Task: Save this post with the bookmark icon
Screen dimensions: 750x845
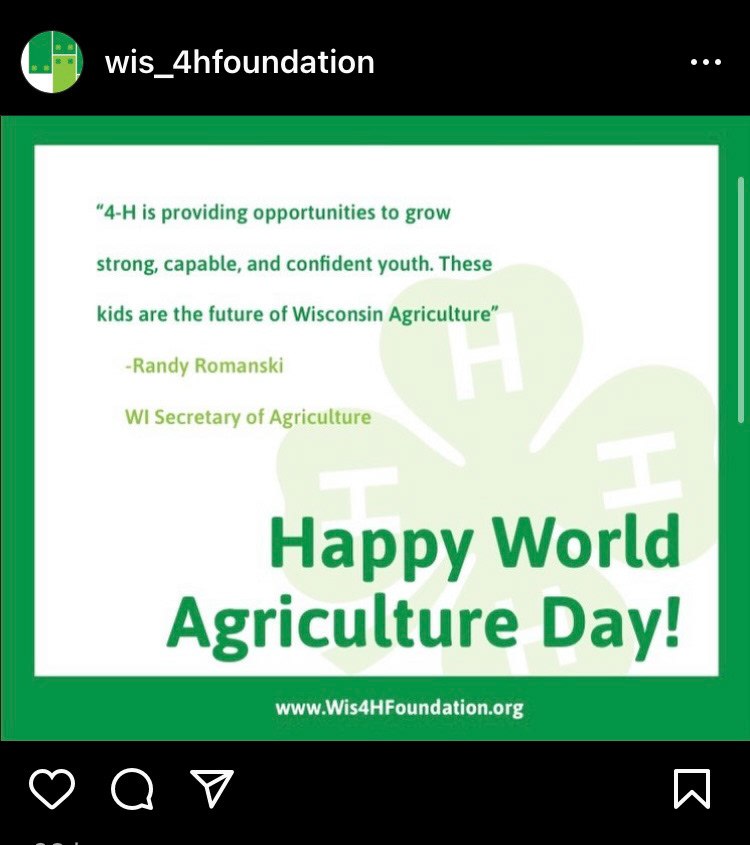Action: [x=692, y=789]
